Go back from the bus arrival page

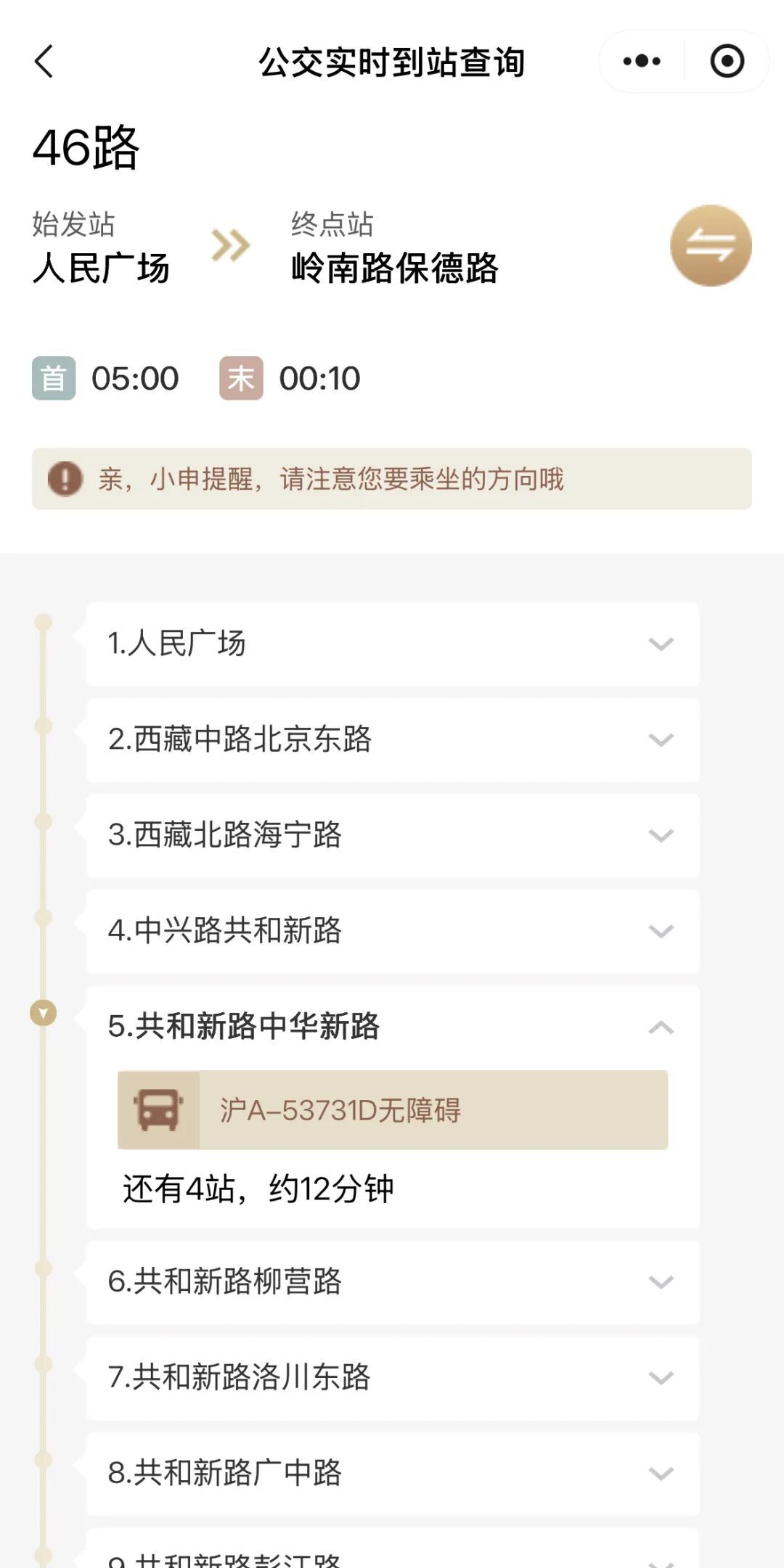(x=45, y=62)
